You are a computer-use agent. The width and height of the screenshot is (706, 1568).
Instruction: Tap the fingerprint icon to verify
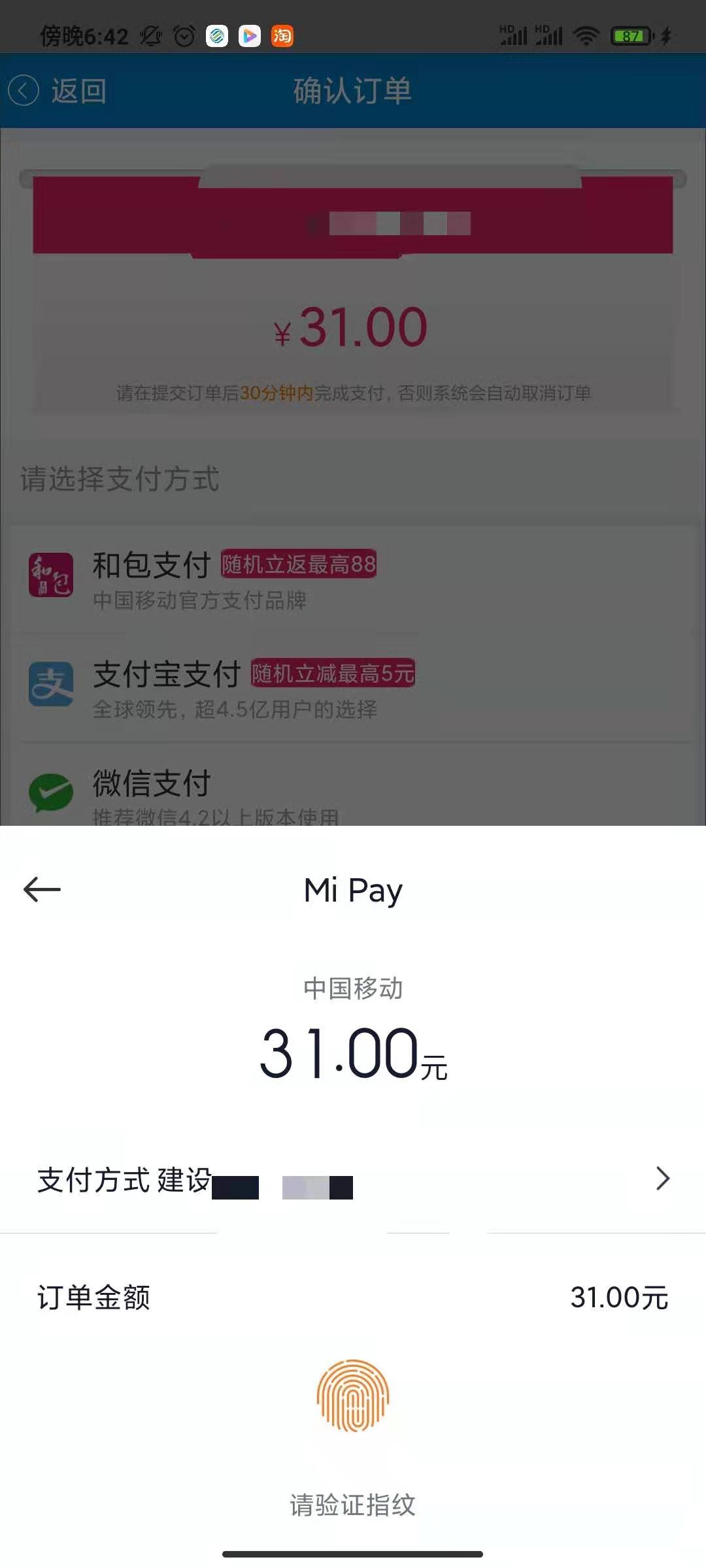353,1394
